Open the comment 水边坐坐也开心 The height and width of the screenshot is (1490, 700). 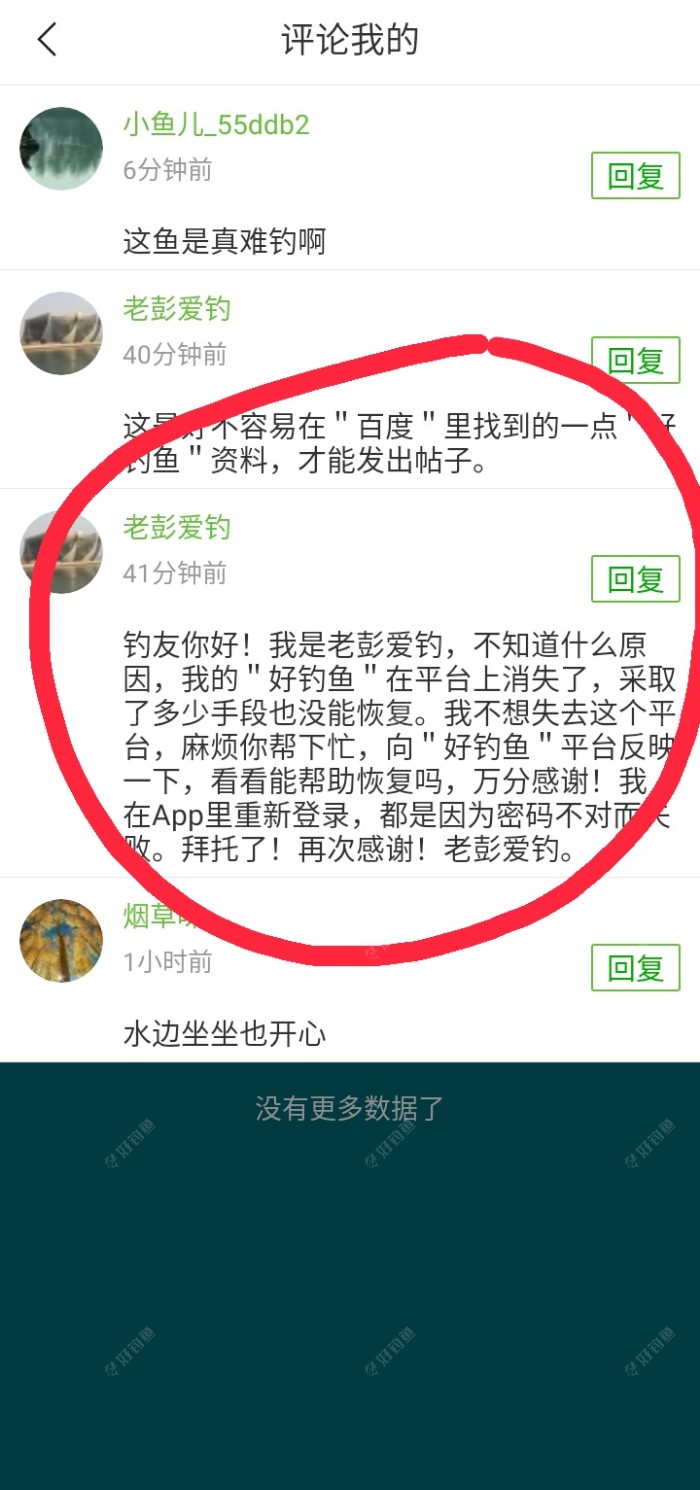(x=224, y=1033)
